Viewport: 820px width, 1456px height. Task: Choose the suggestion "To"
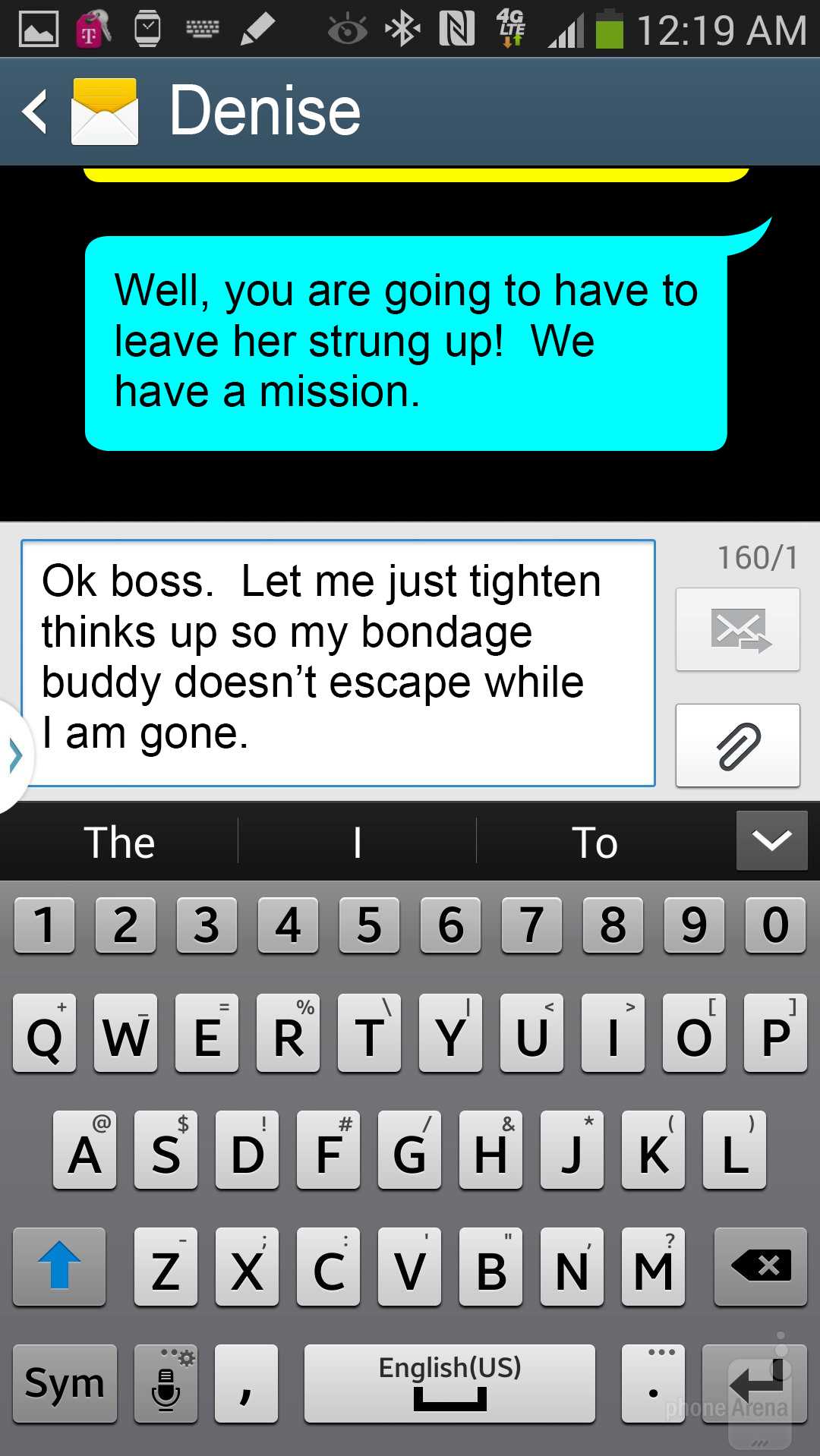coord(594,843)
